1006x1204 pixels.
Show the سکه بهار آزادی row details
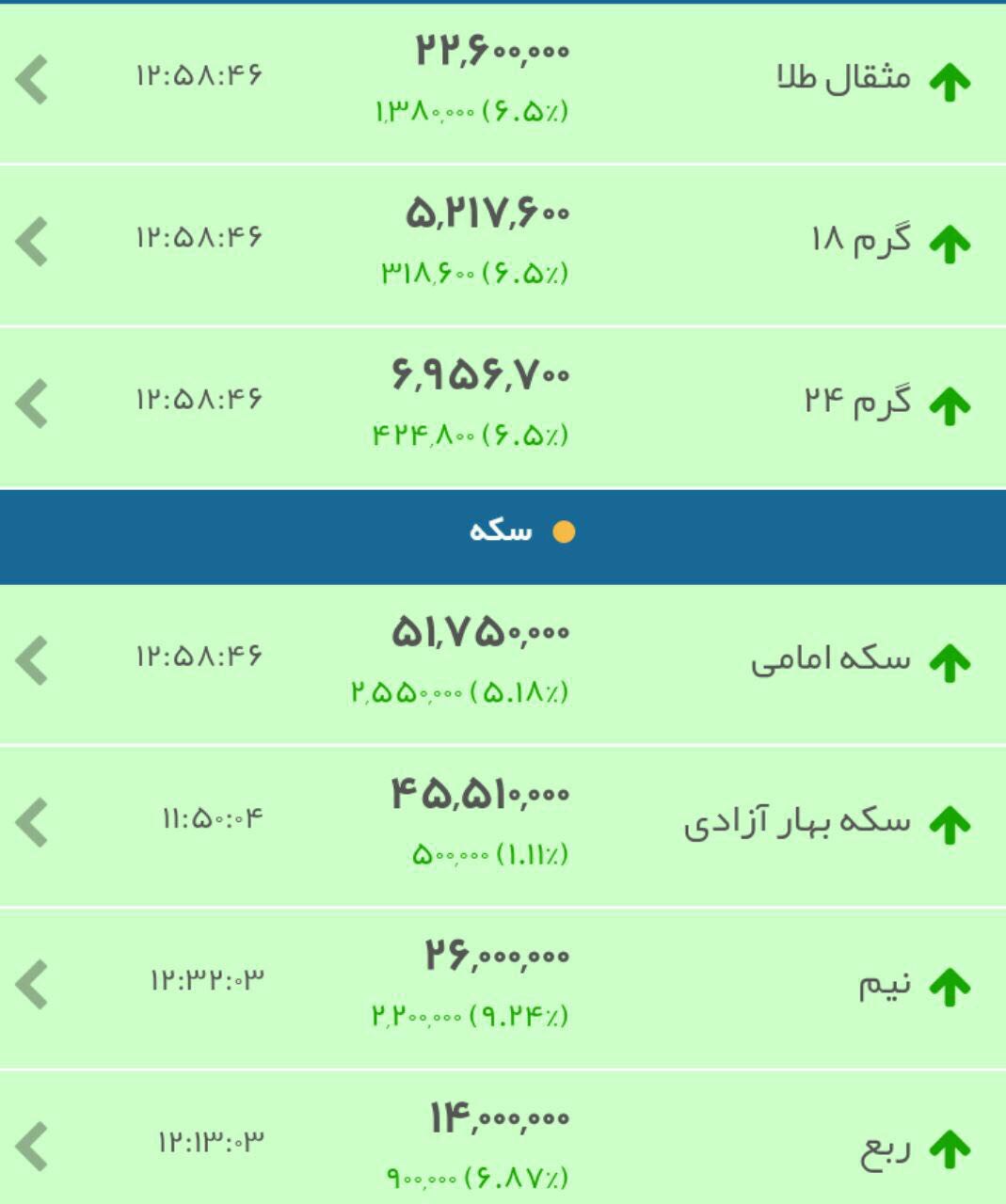pyautogui.click(x=503, y=824)
